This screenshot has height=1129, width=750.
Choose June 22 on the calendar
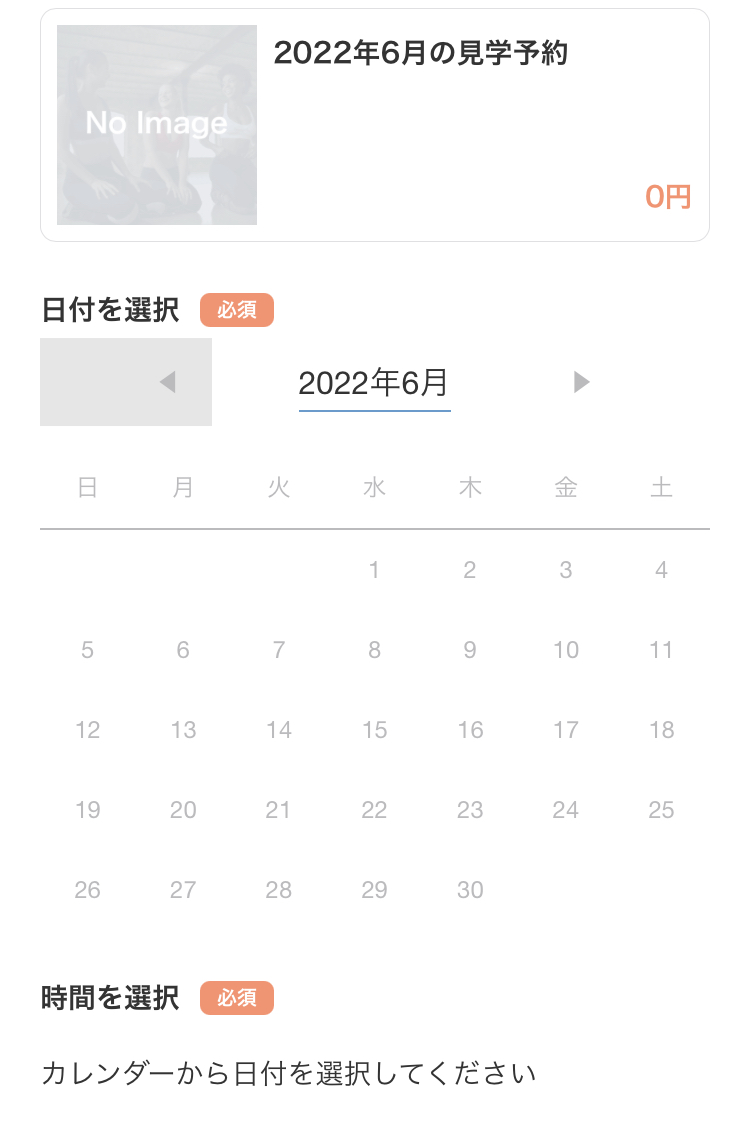click(374, 810)
